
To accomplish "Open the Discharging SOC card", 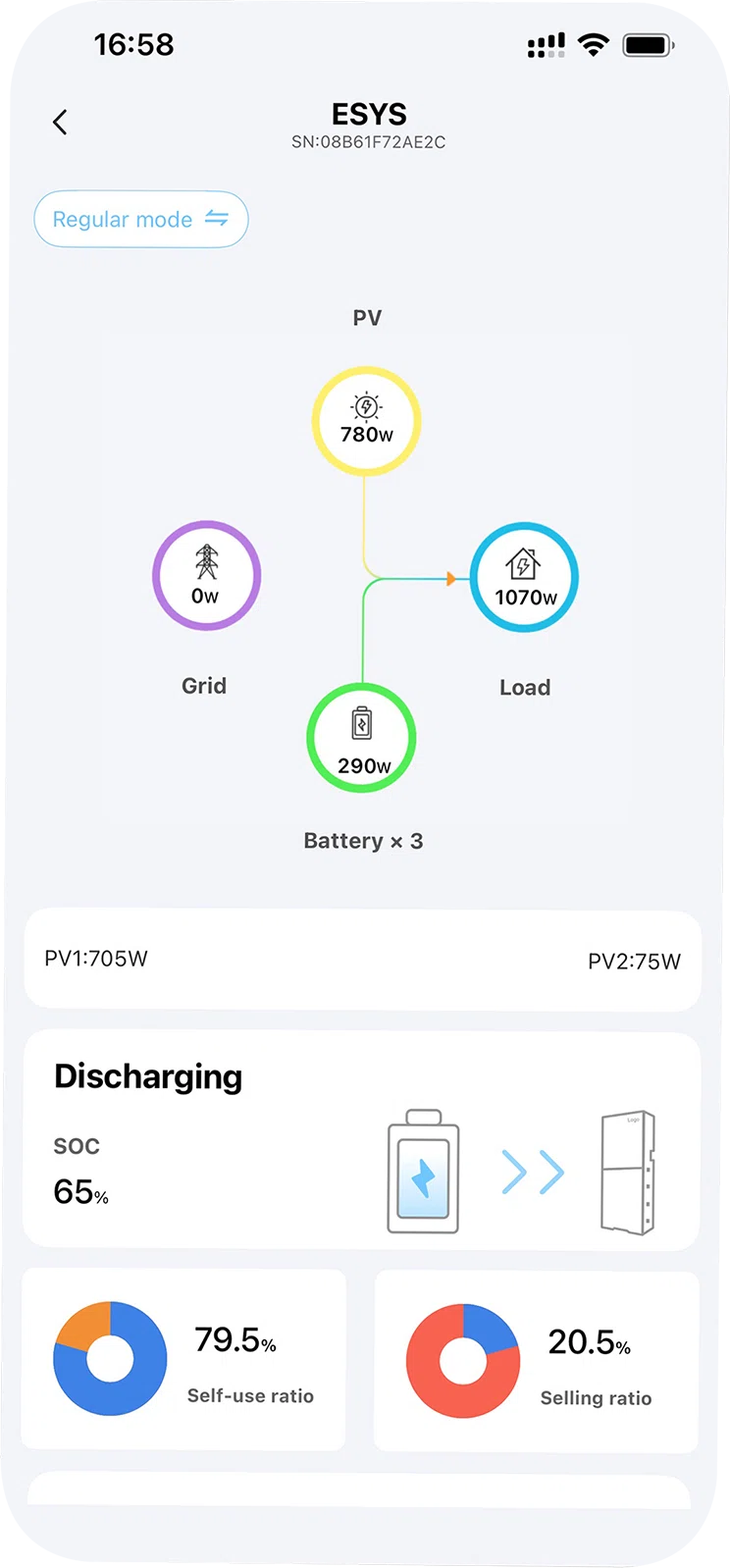I will [x=361, y=1140].
